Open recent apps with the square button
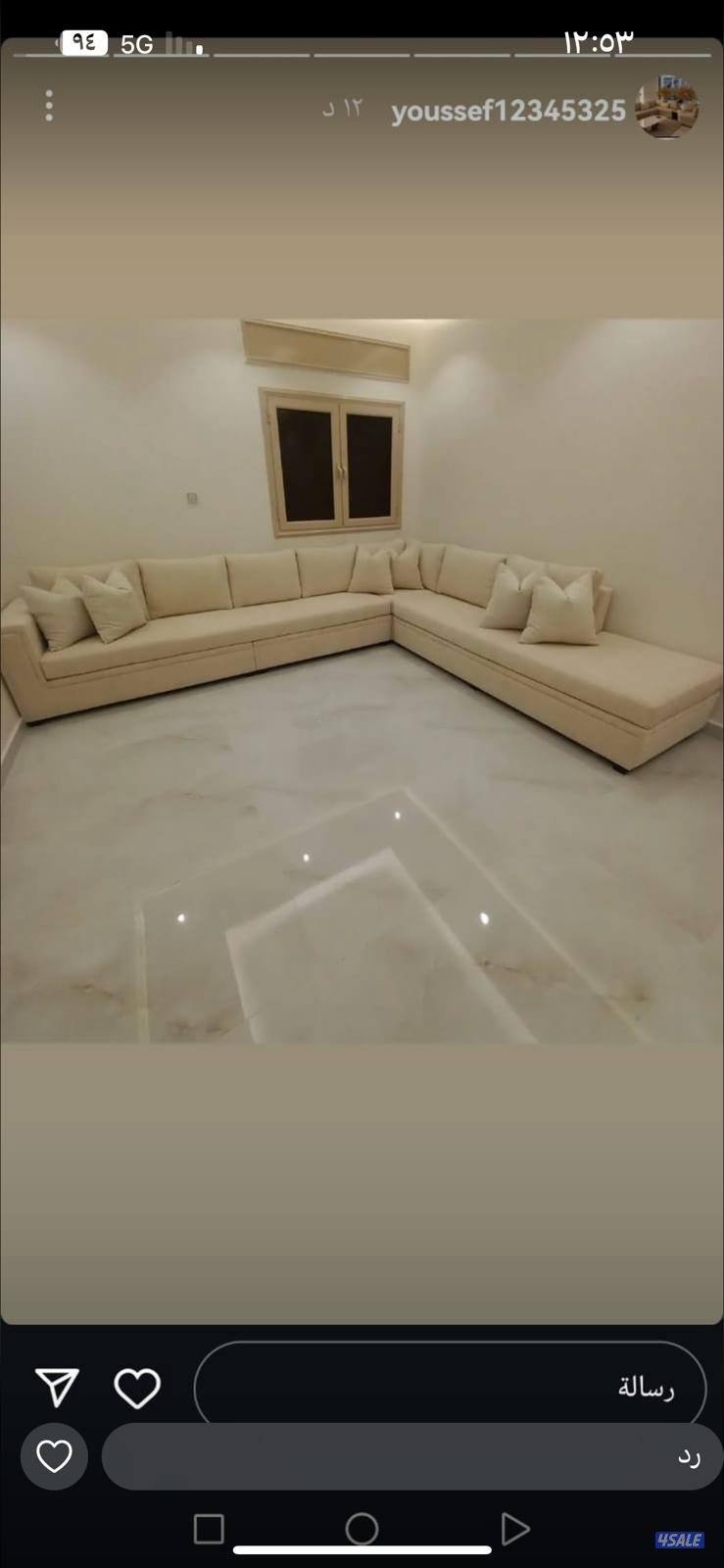 click(x=209, y=1528)
